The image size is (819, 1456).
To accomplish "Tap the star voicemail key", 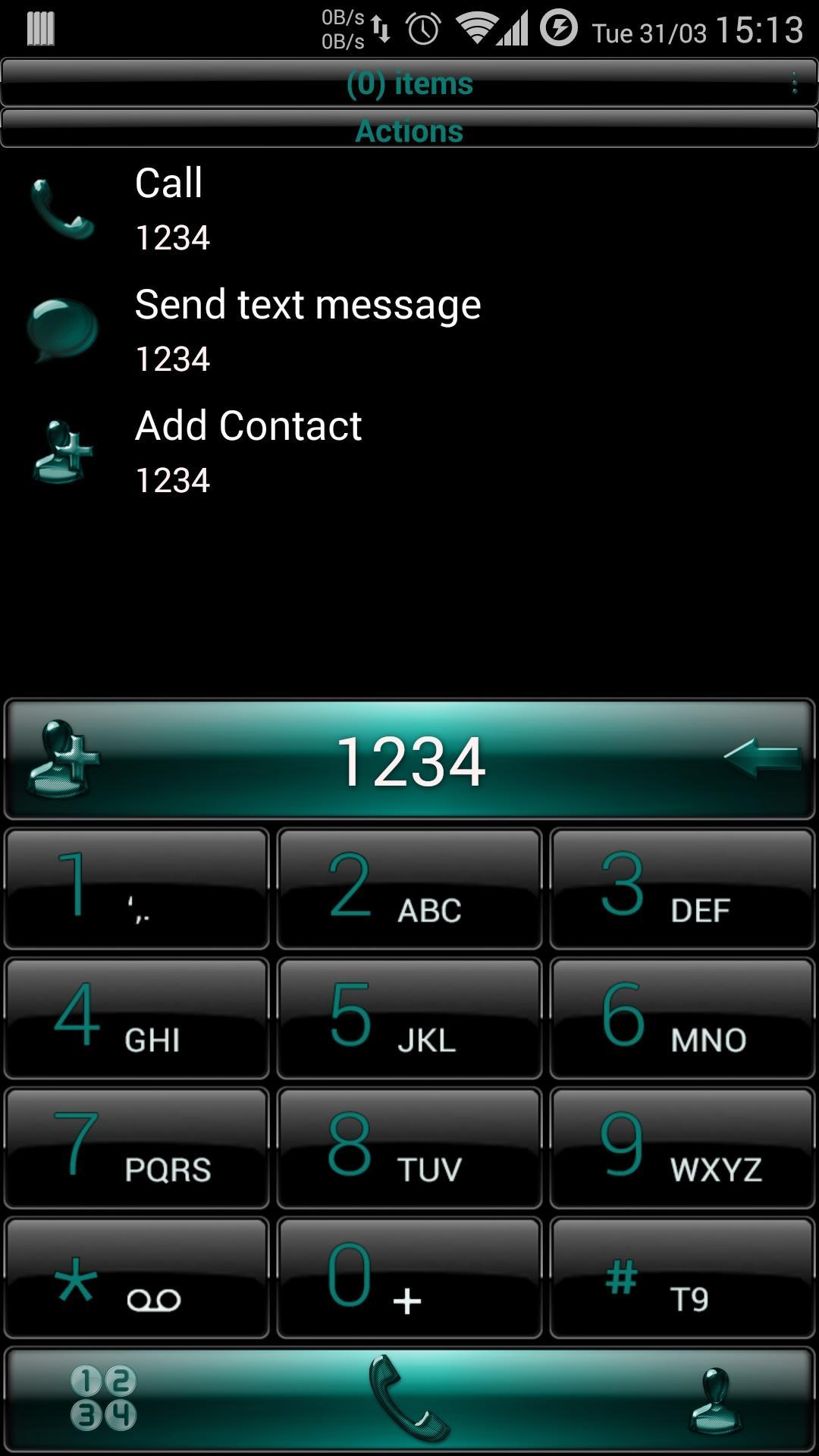I will pyautogui.click(x=136, y=1279).
